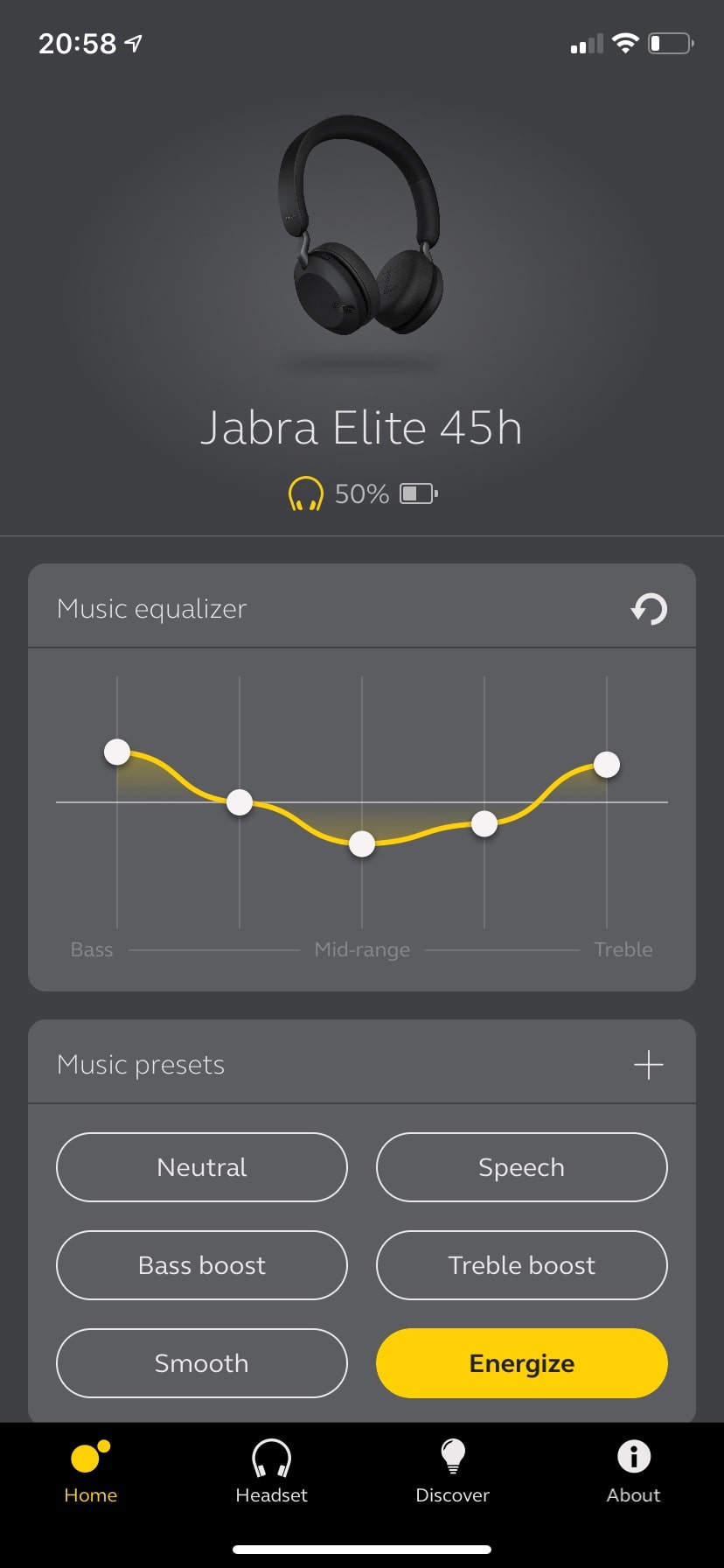Open the Discover tab

pos(452,1472)
